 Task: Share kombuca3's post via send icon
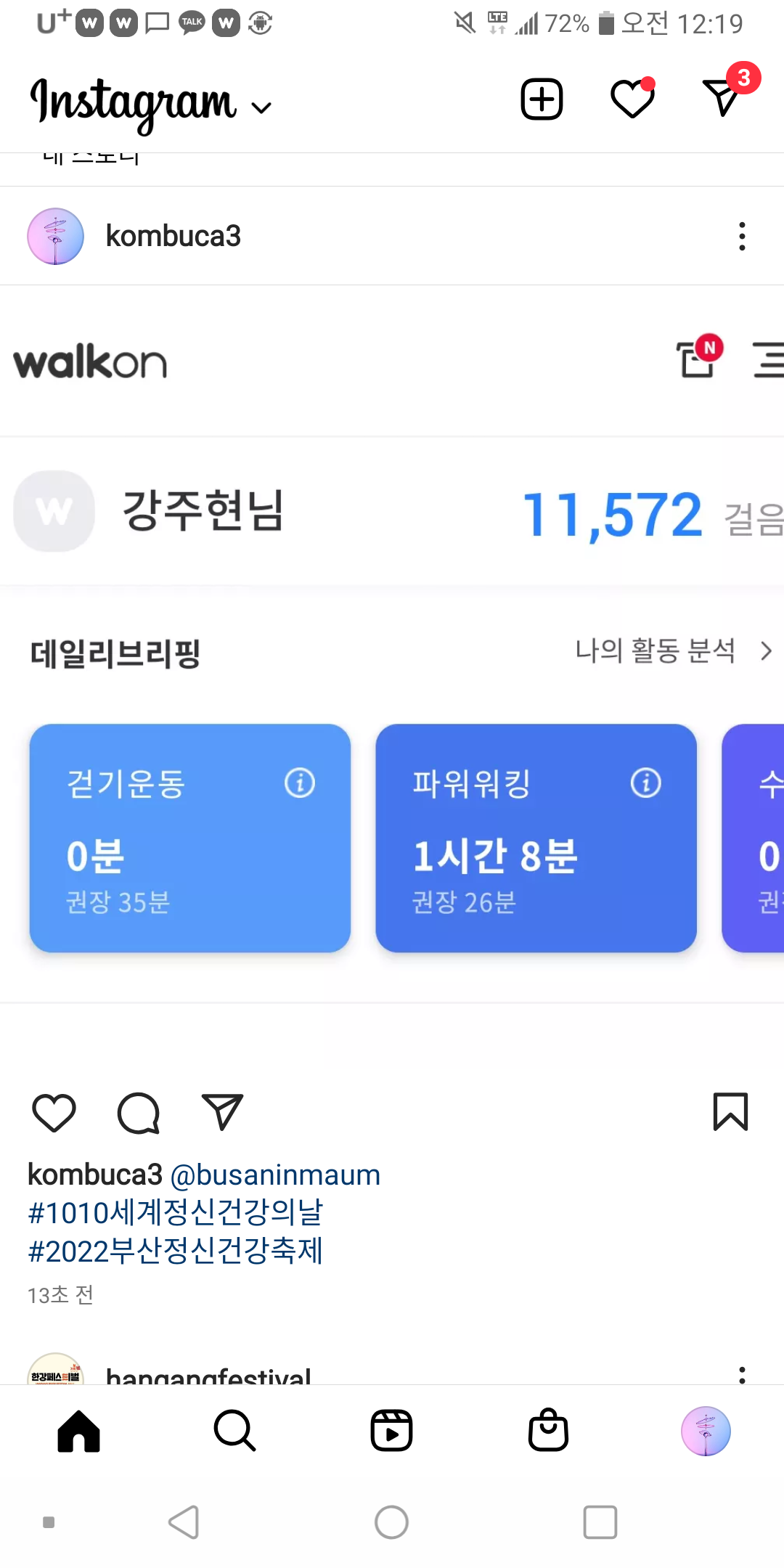coord(222,1112)
